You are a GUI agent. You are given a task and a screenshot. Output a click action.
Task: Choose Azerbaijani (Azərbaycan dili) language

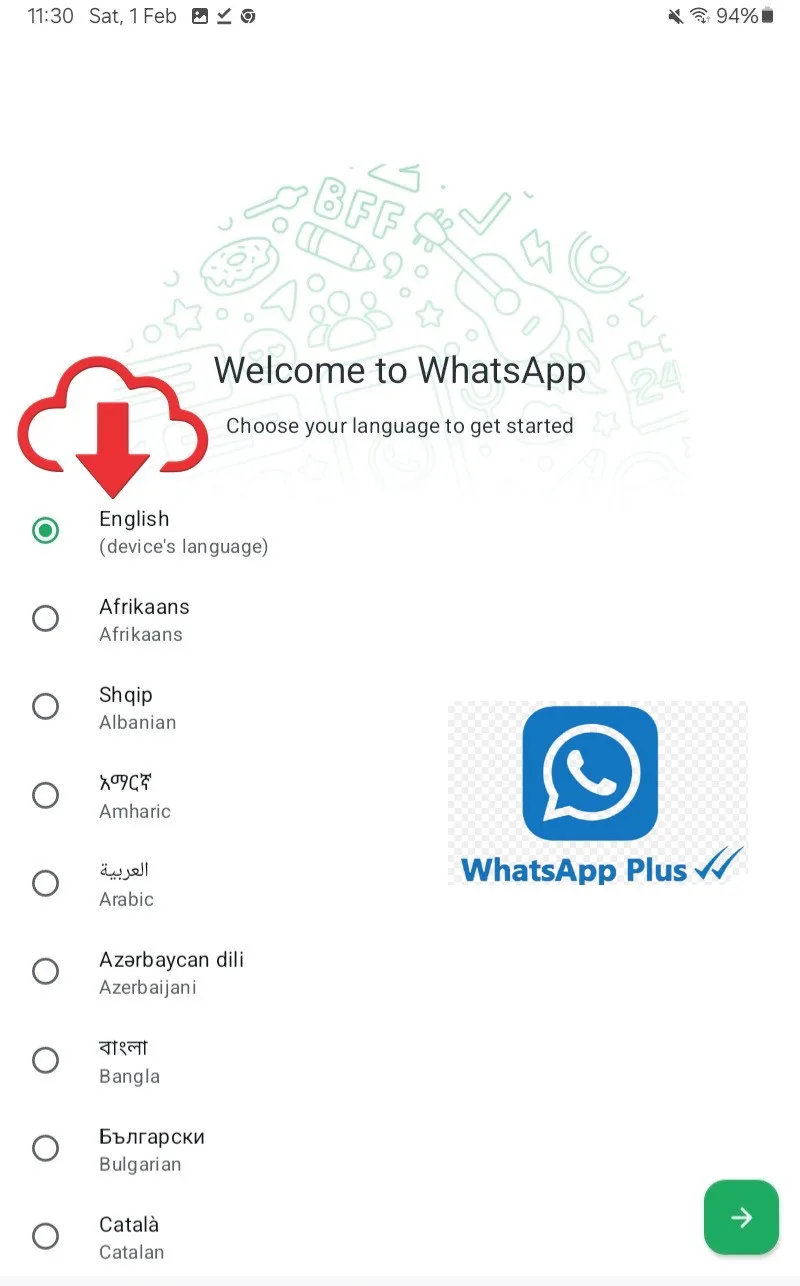pyautogui.click(x=45, y=971)
